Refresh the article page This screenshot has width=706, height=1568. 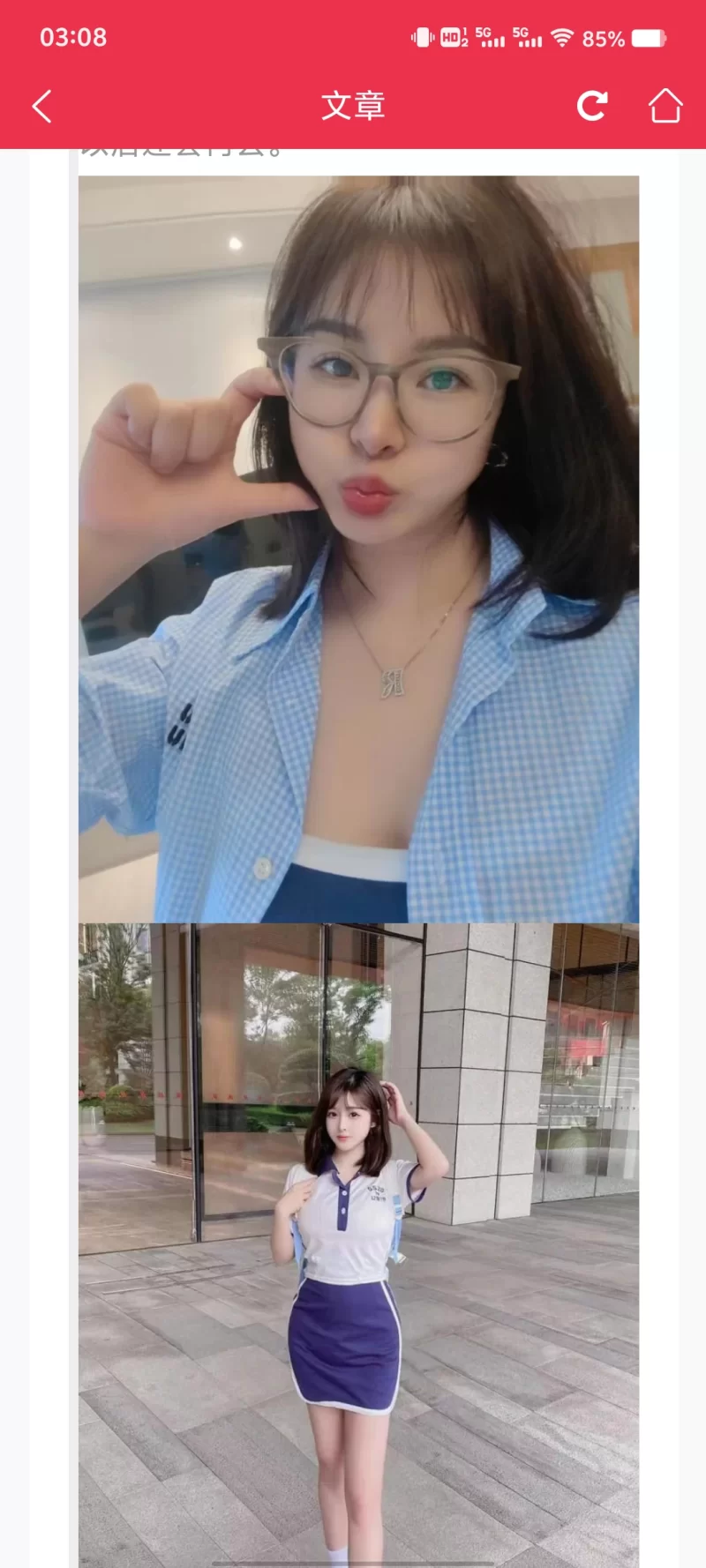[x=591, y=106]
